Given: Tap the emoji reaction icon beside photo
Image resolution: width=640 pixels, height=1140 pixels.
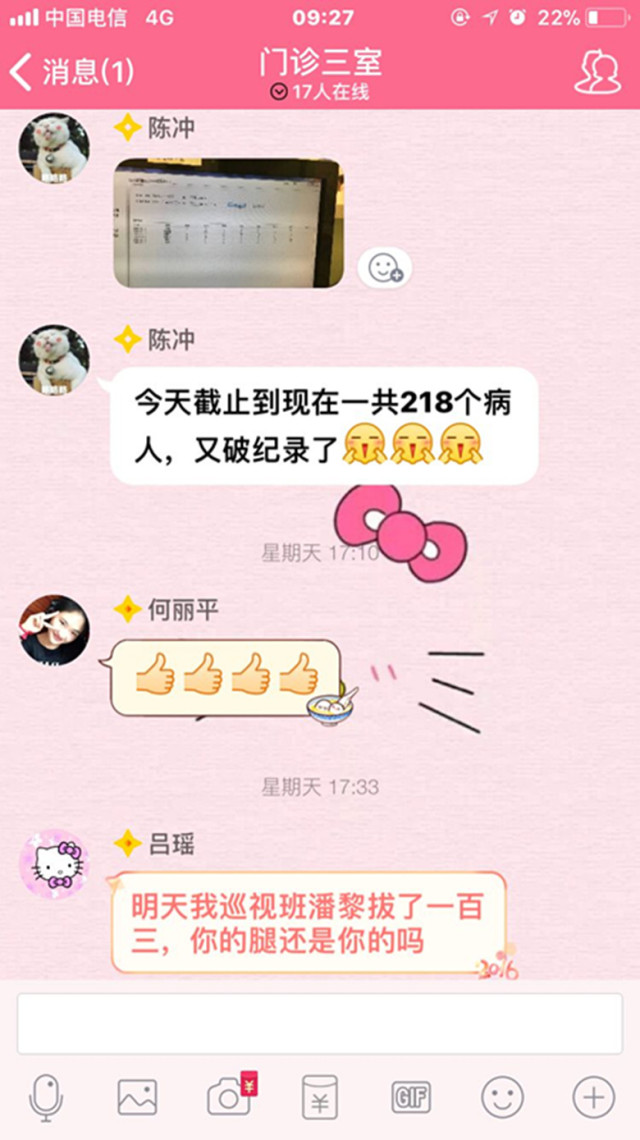Looking at the screenshot, I should point(385,268).
